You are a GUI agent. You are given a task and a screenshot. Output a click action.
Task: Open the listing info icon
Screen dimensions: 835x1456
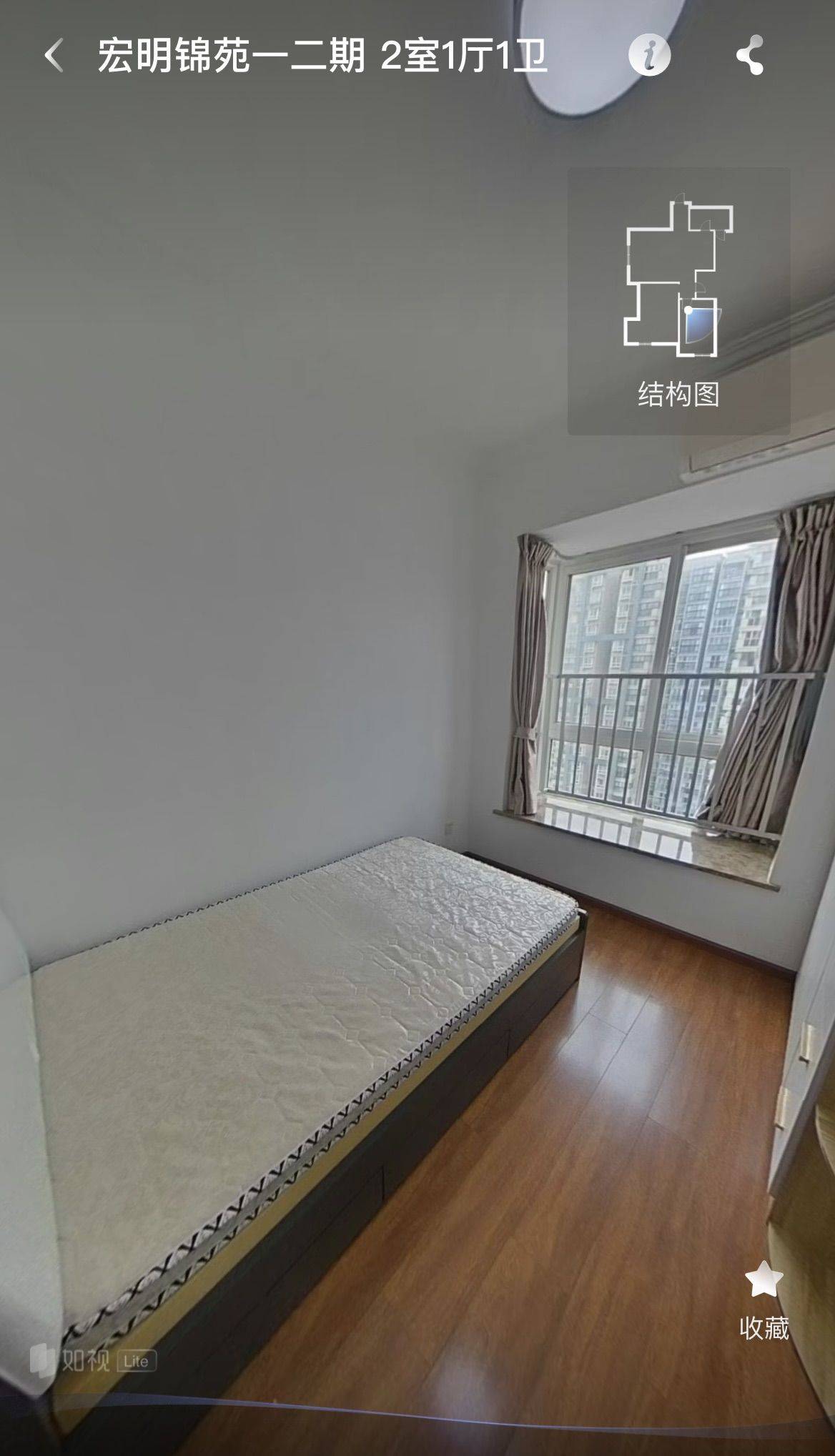click(x=649, y=55)
